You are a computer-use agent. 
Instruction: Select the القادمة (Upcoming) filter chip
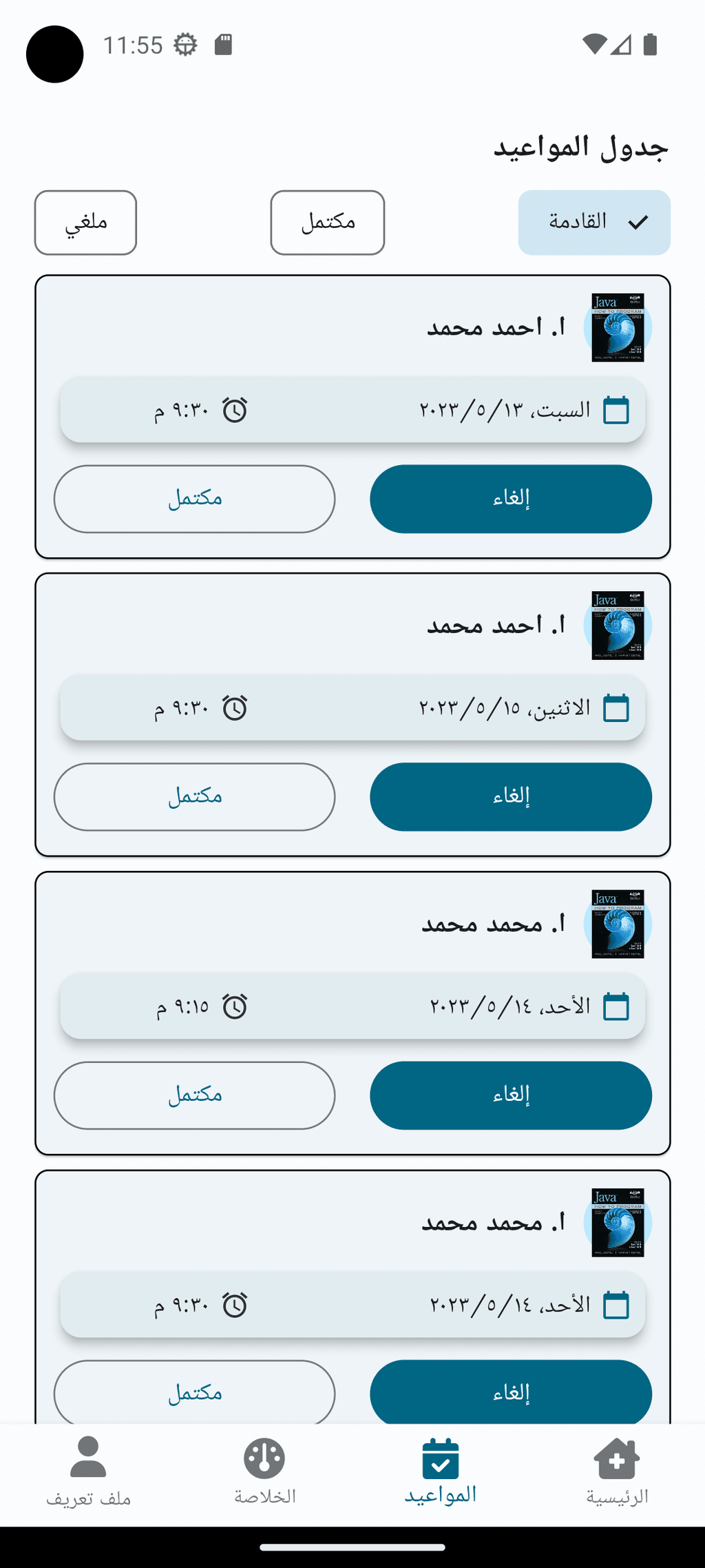coord(594,223)
